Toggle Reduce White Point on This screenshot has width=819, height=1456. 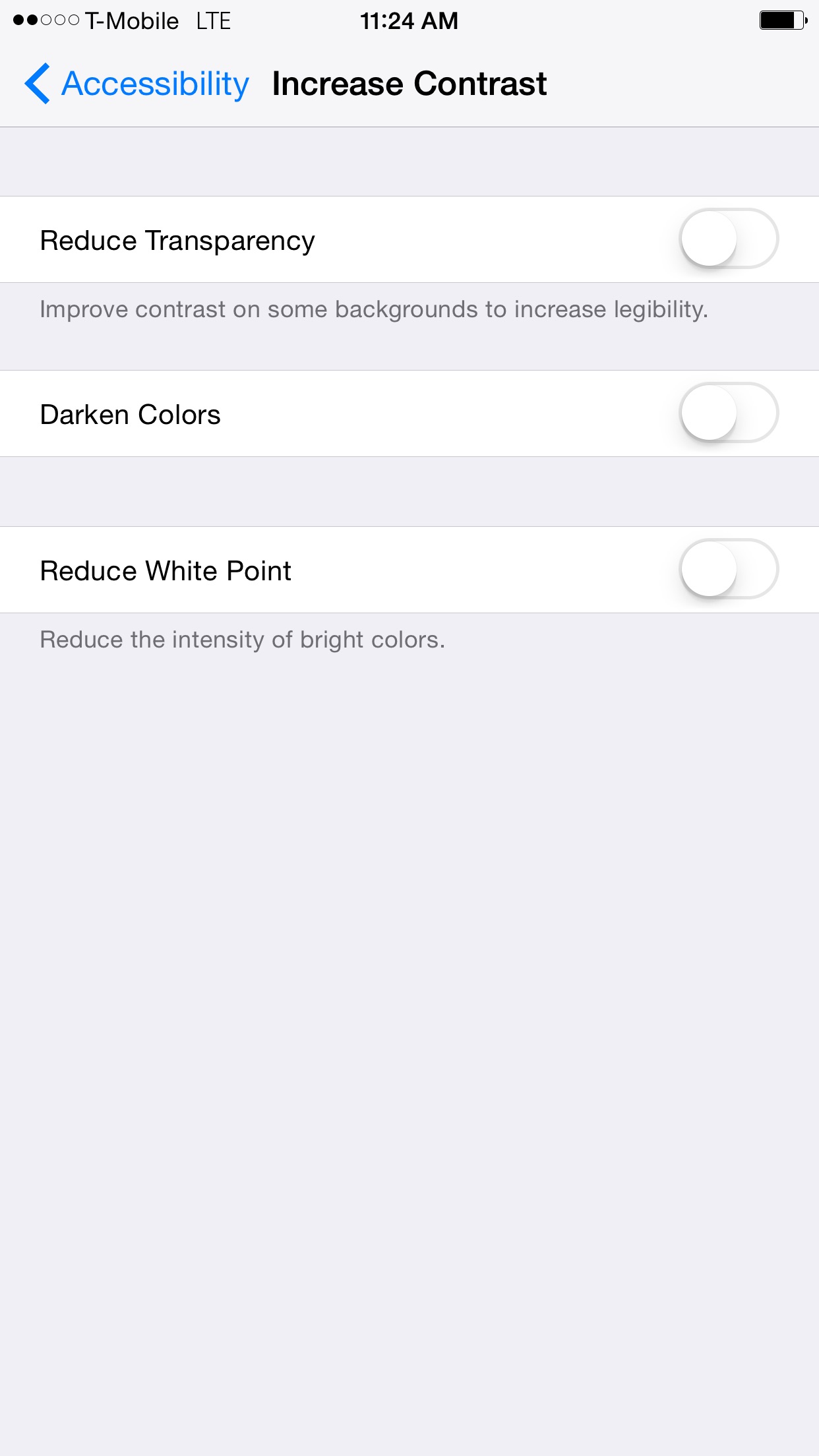[x=729, y=569]
